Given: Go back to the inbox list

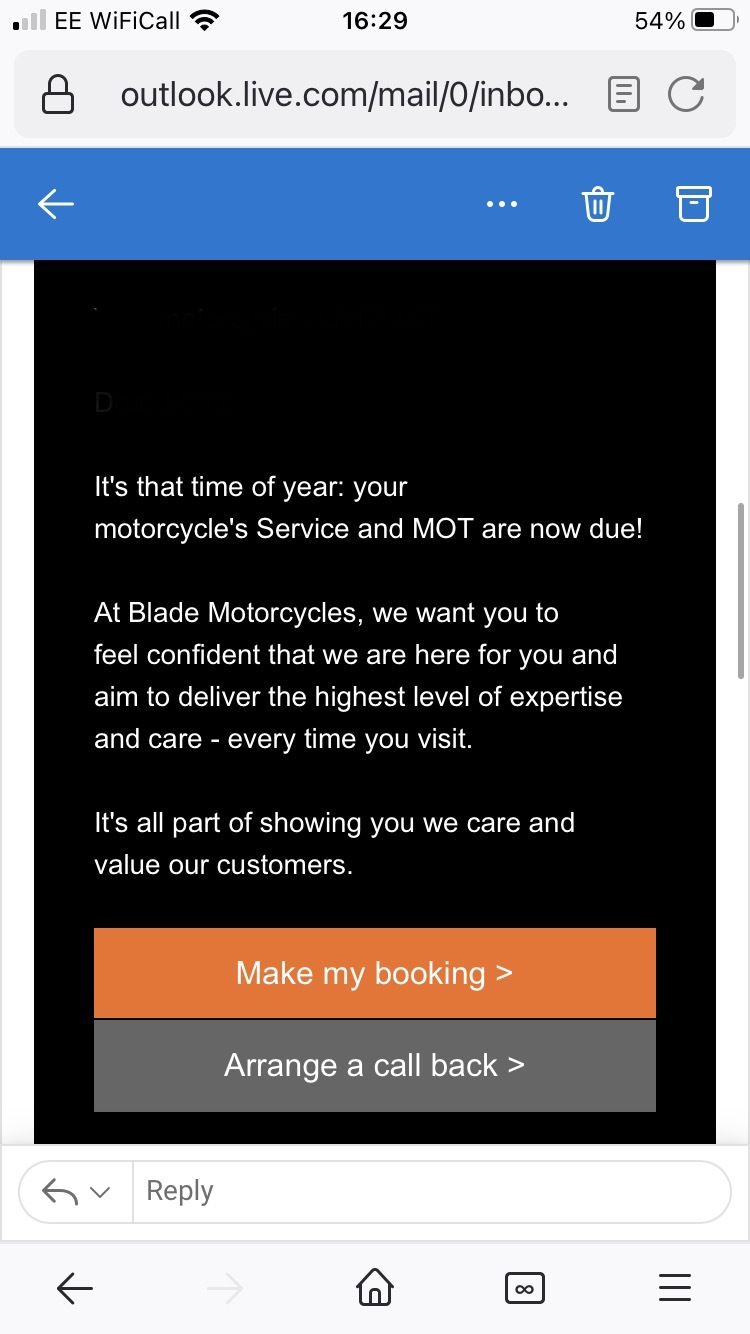Looking at the screenshot, I should (x=56, y=204).
